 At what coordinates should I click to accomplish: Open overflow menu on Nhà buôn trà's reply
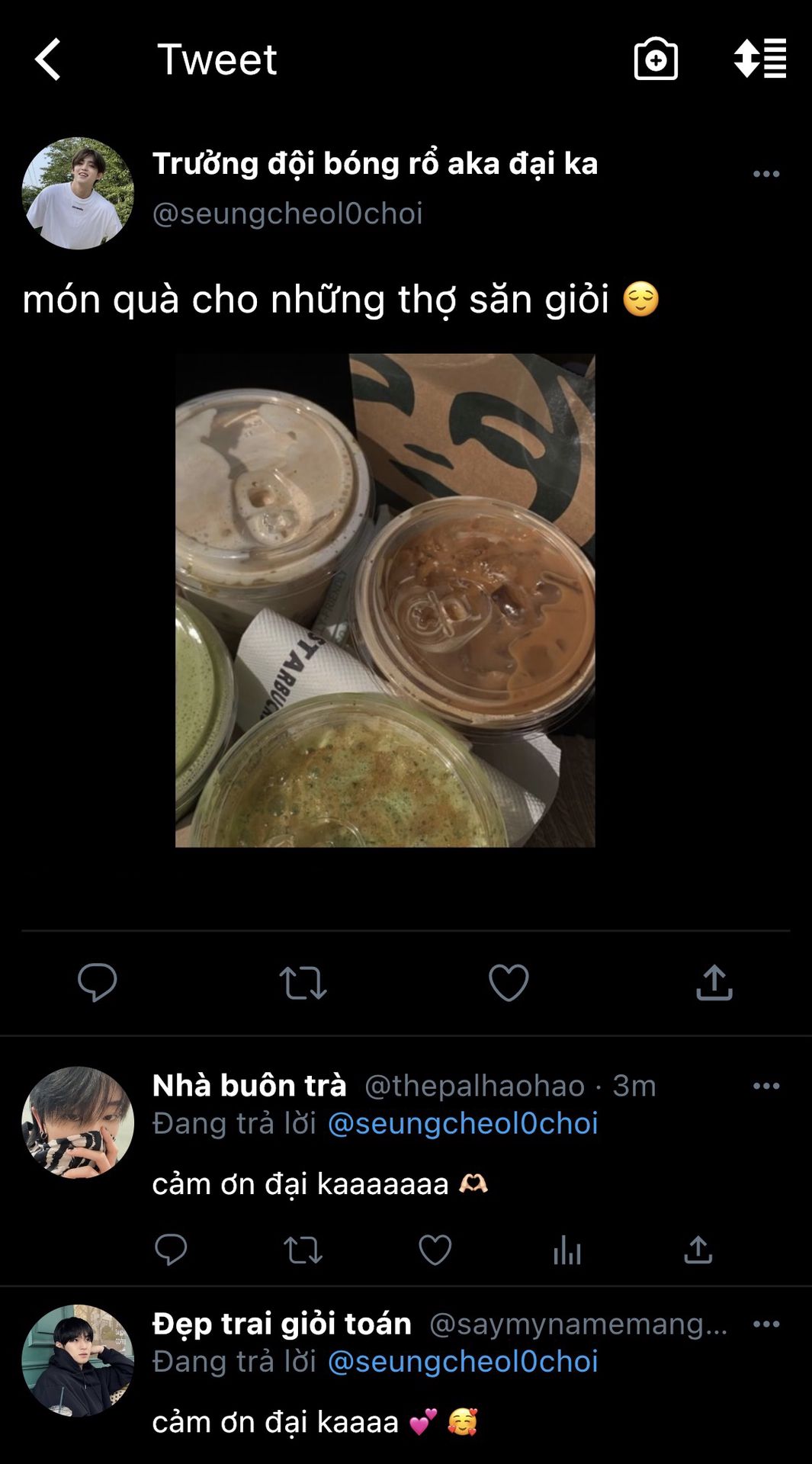765,1086
